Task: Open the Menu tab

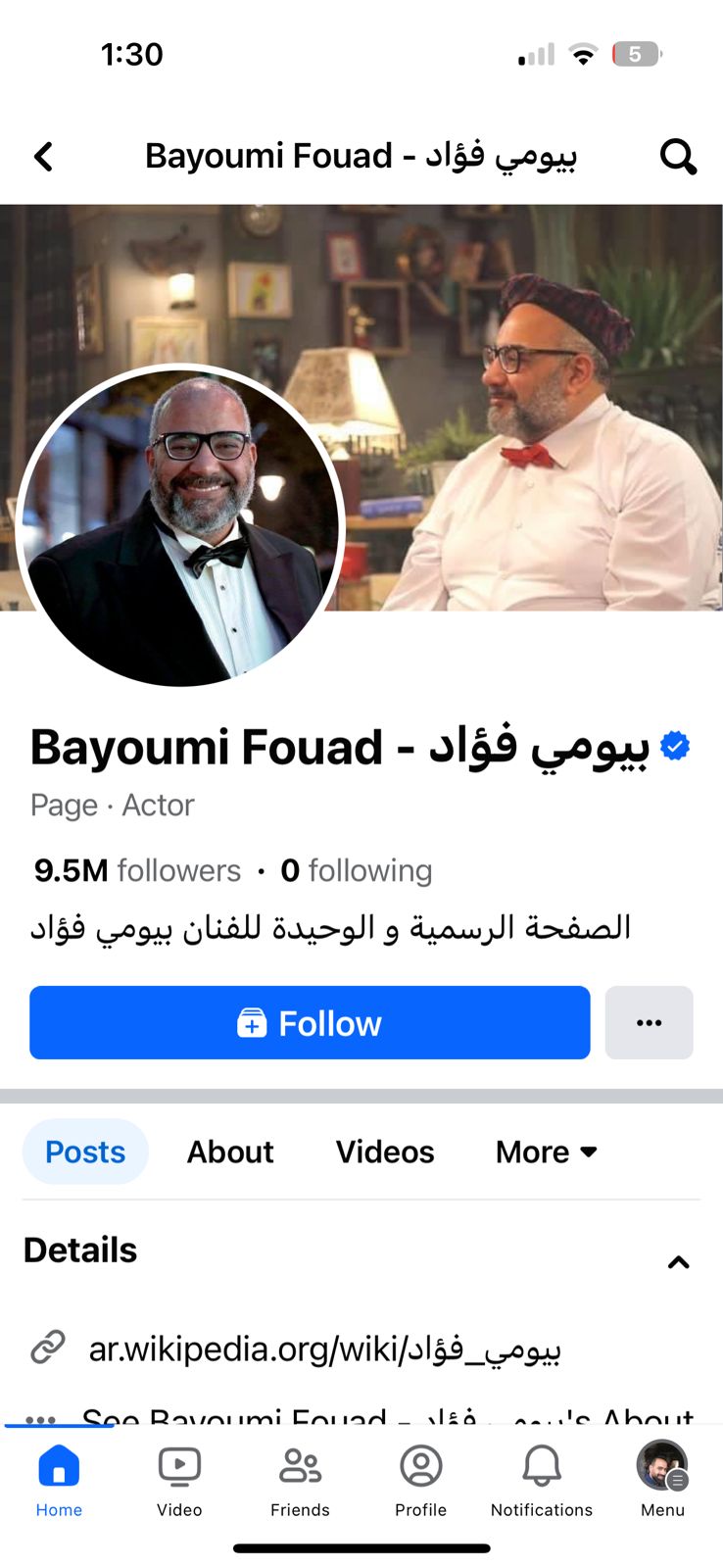Action: pos(662,1480)
